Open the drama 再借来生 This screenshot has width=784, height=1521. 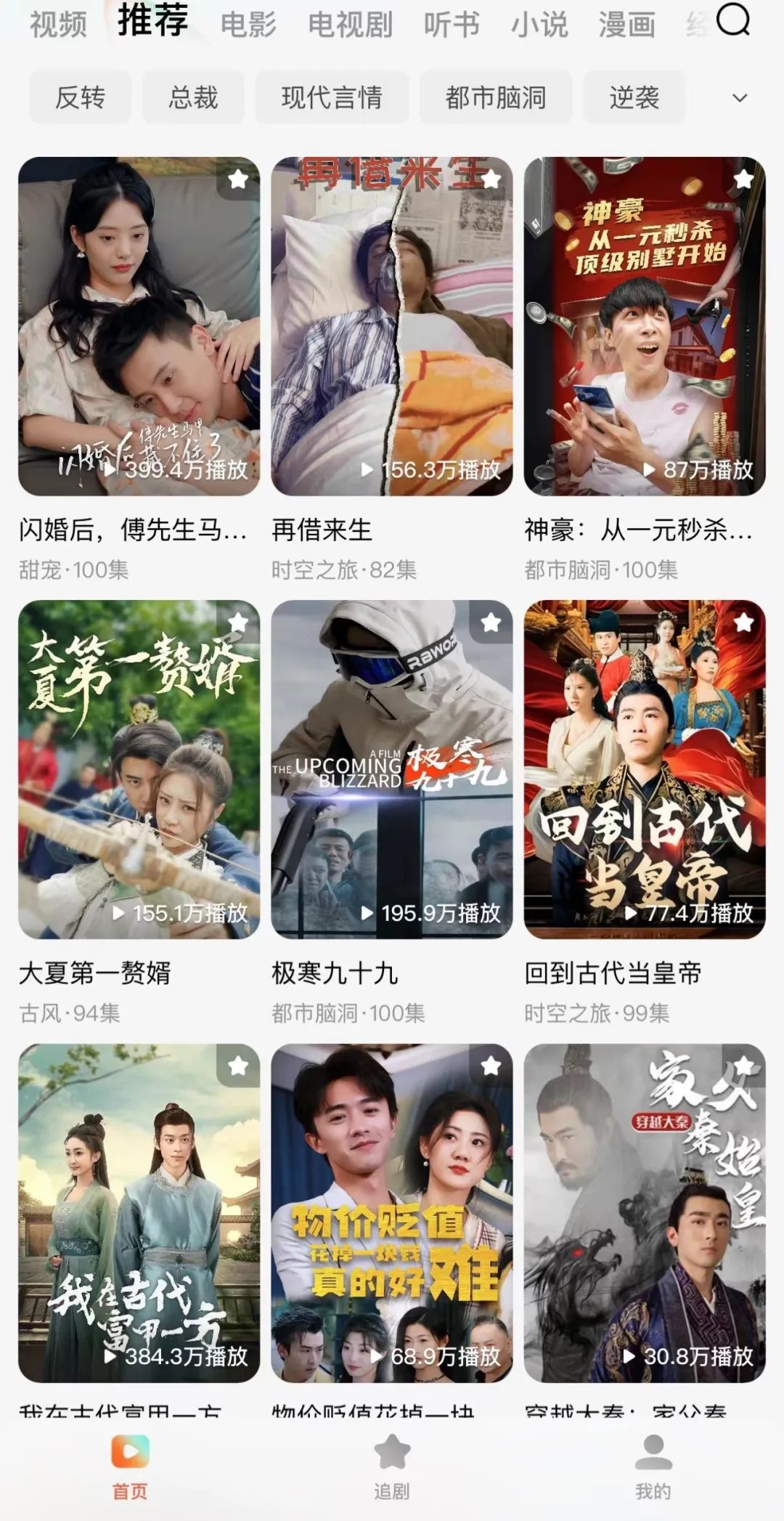(392, 327)
